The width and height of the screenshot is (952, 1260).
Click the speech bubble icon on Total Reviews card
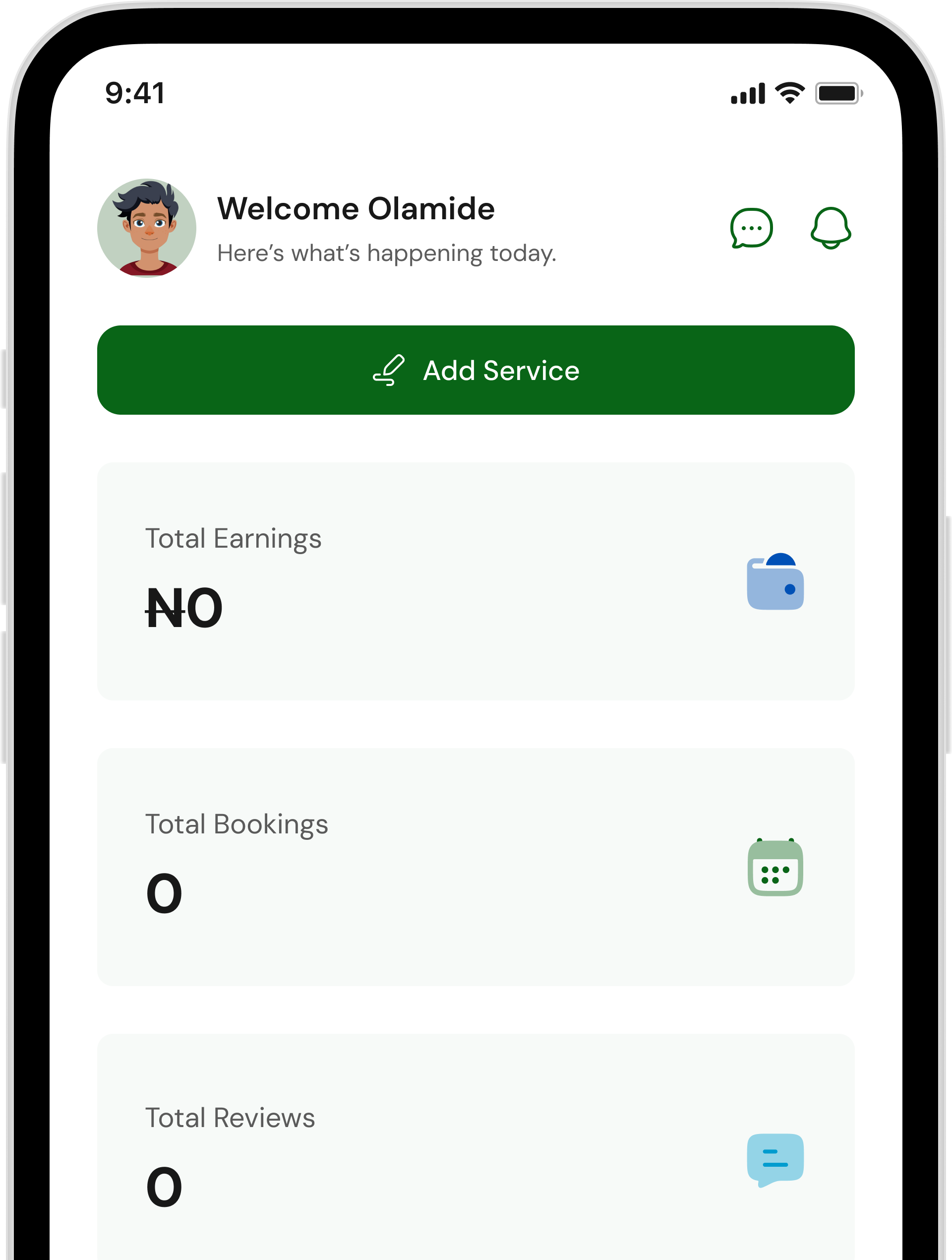[776, 1159]
